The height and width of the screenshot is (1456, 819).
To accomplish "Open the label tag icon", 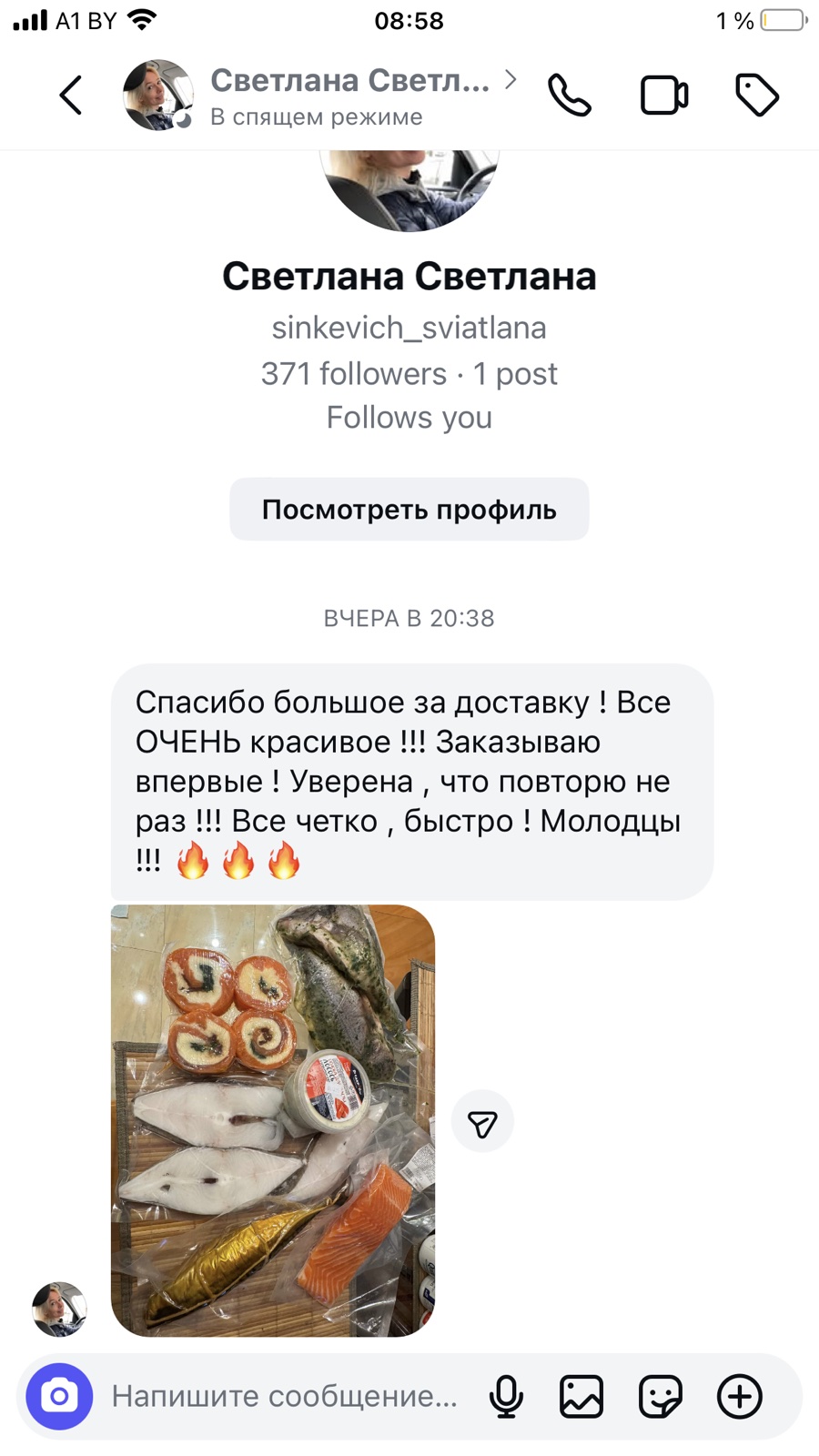I will pos(756,96).
